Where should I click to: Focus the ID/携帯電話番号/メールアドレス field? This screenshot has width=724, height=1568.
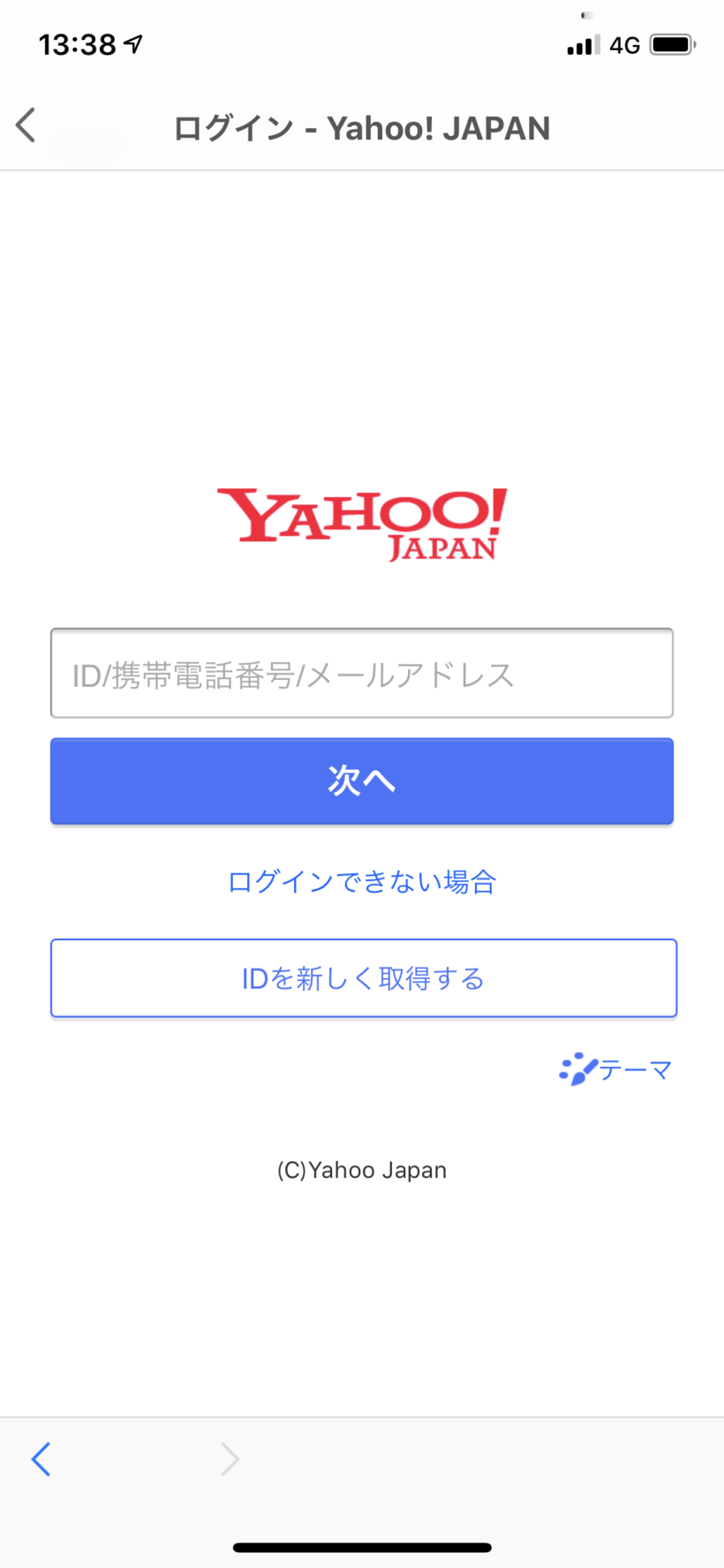tap(361, 674)
